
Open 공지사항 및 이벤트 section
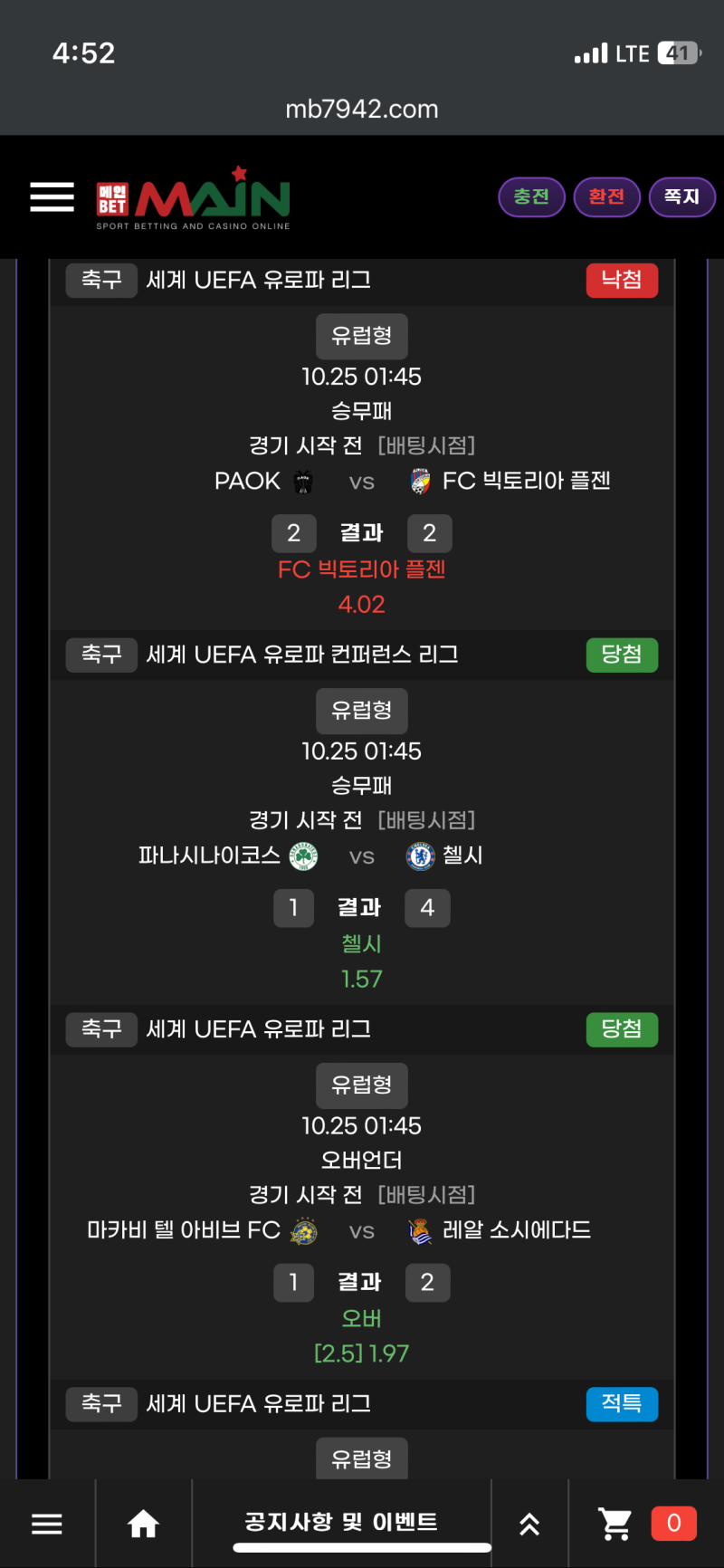coord(341,1522)
